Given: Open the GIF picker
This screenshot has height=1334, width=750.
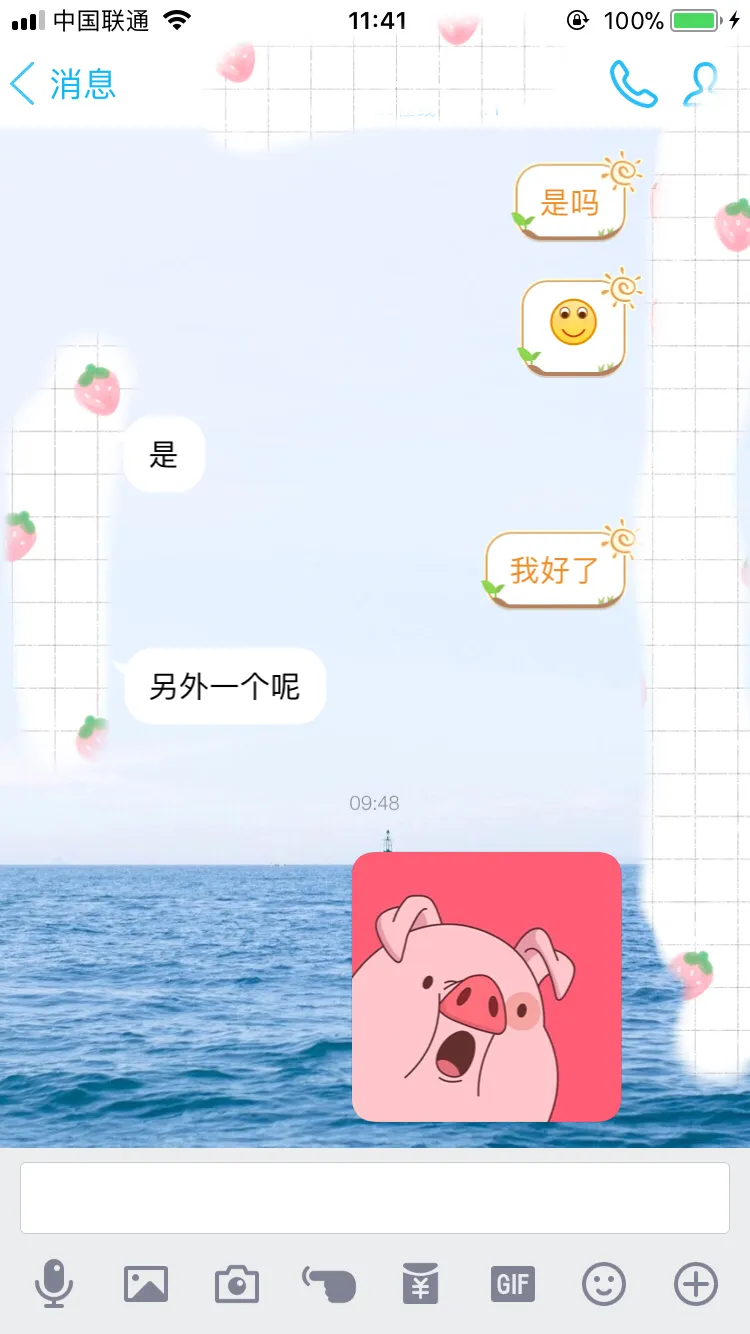Looking at the screenshot, I should point(512,1283).
